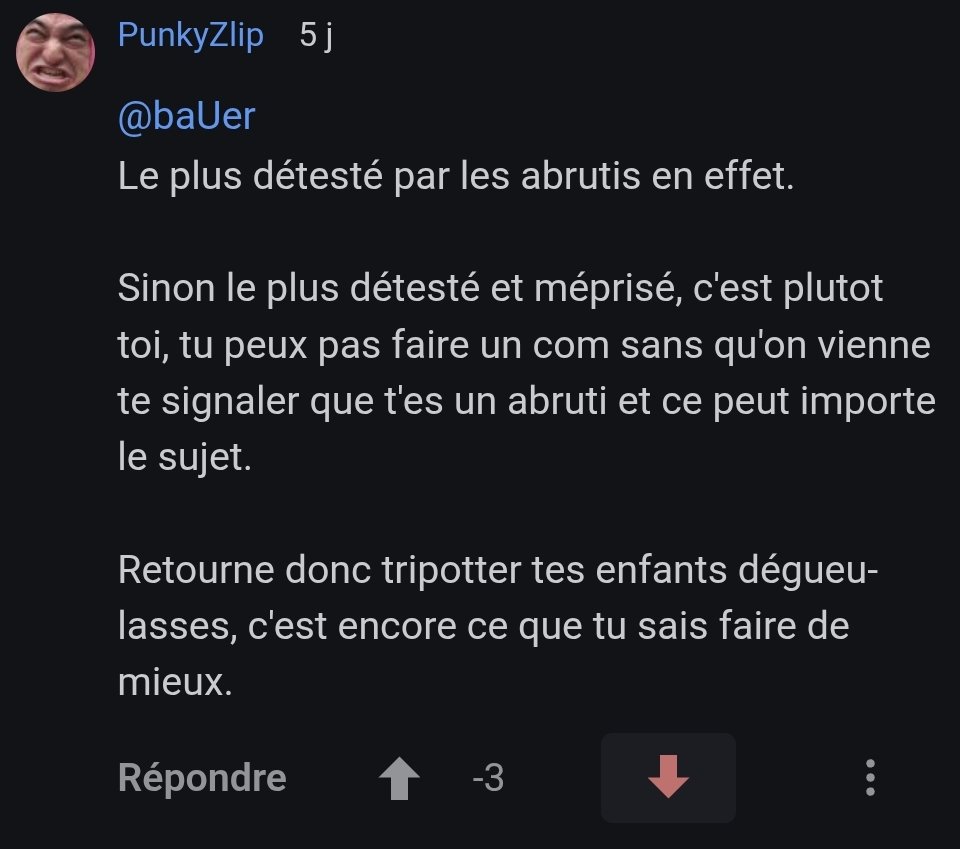
Task: Open the PunkyZlip username link
Action: click(x=190, y=35)
